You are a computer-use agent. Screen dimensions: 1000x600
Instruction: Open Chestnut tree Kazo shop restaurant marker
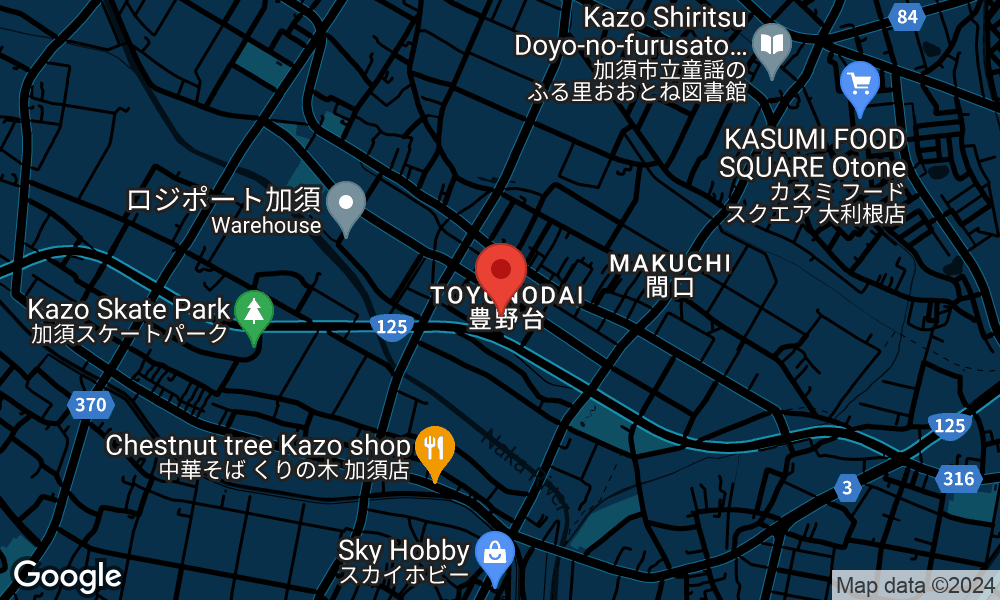pyautogui.click(x=435, y=448)
